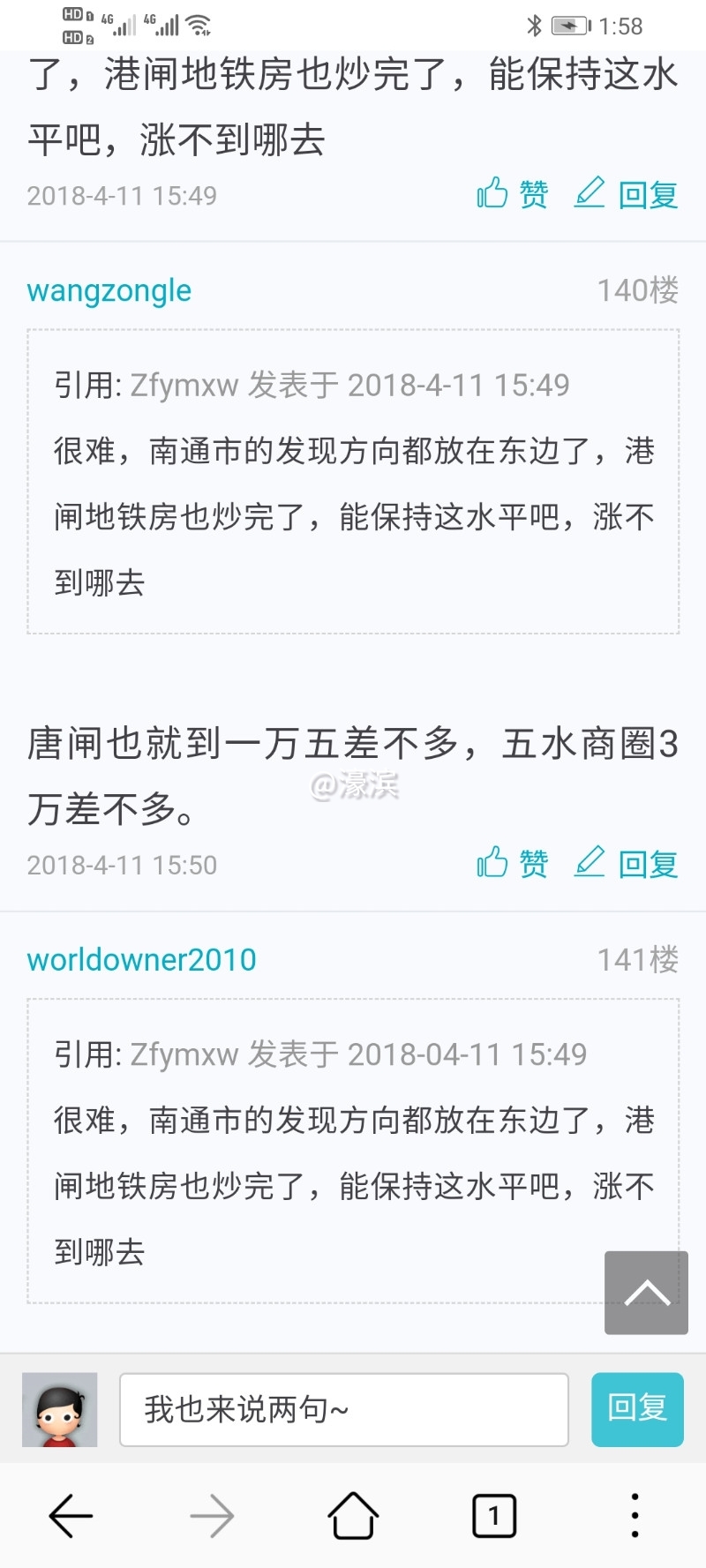The image size is (706, 1568).
Task: Open worldowner2010's user profile
Action: pos(142,959)
